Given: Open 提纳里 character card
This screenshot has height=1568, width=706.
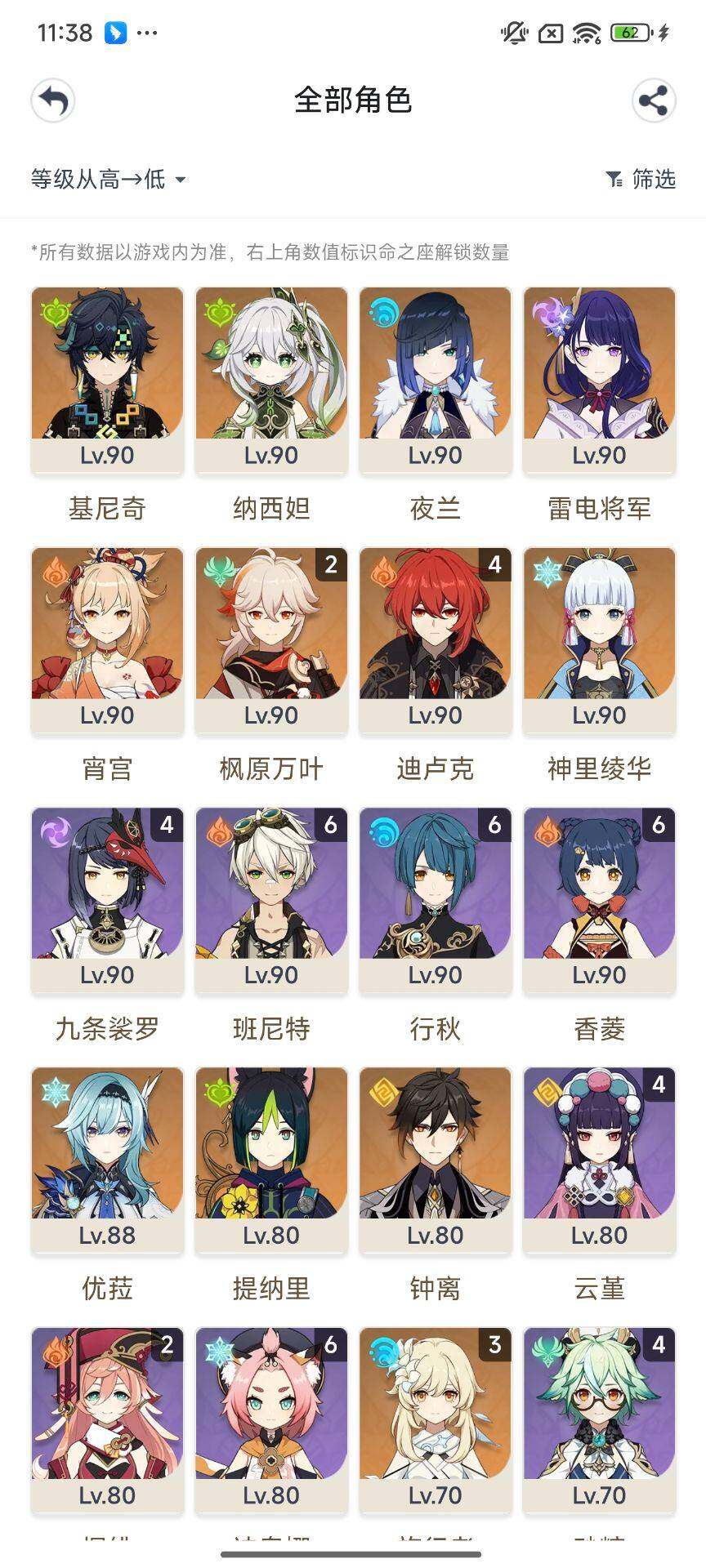Looking at the screenshot, I should pyautogui.click(x=271, y=1160).
